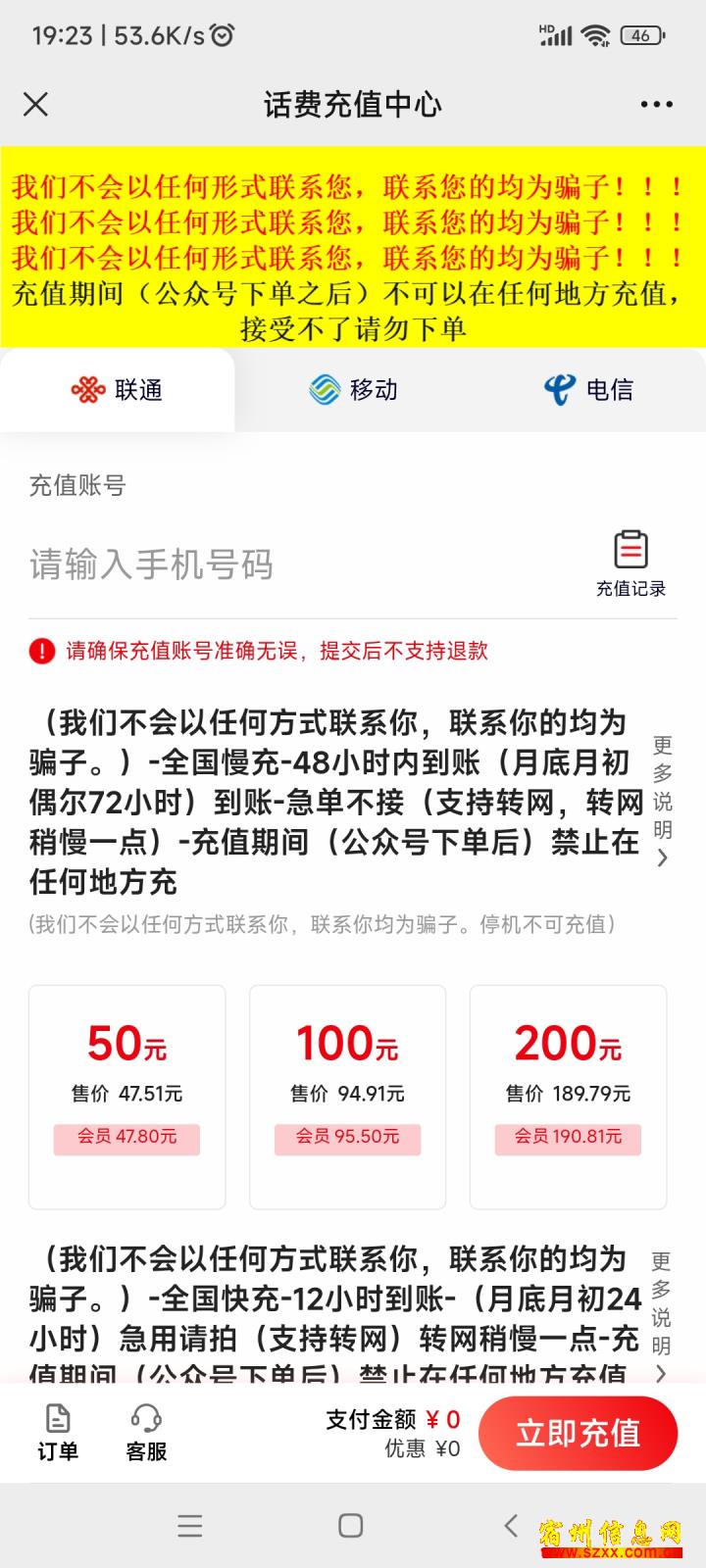Screen dimensions: 706x1568
Task: Choose the 100元 recharge option
Action: (347, 1097)
